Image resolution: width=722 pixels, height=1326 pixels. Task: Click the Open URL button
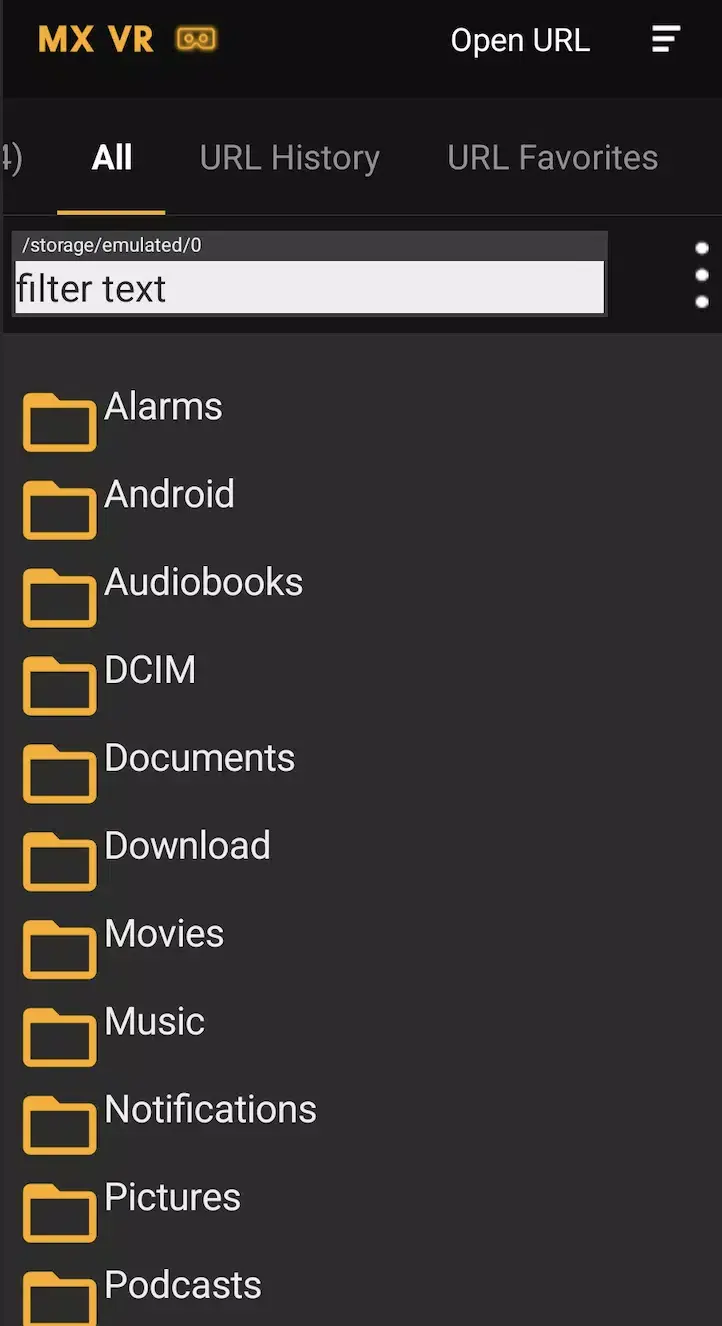[520, 40]
